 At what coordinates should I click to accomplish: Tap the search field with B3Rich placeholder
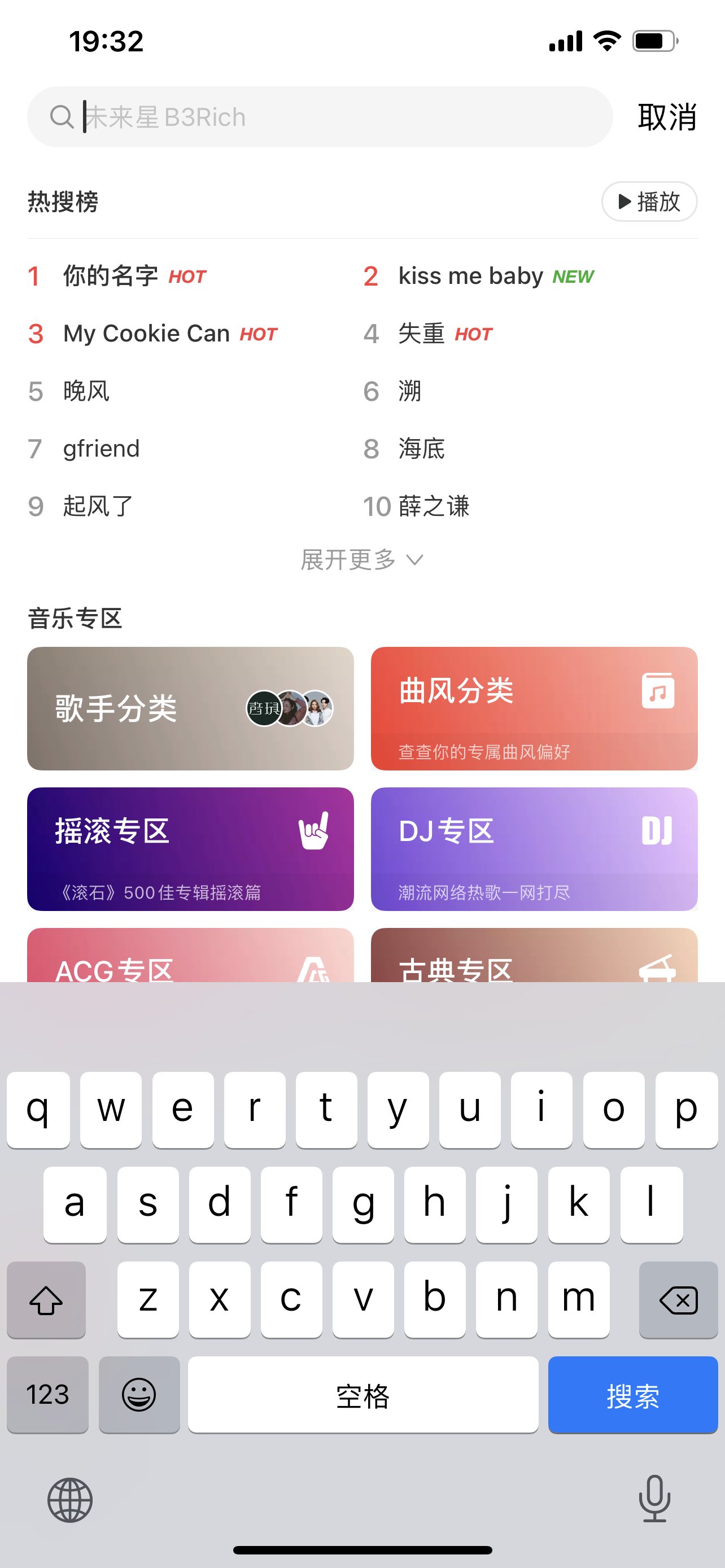point(329,117)
